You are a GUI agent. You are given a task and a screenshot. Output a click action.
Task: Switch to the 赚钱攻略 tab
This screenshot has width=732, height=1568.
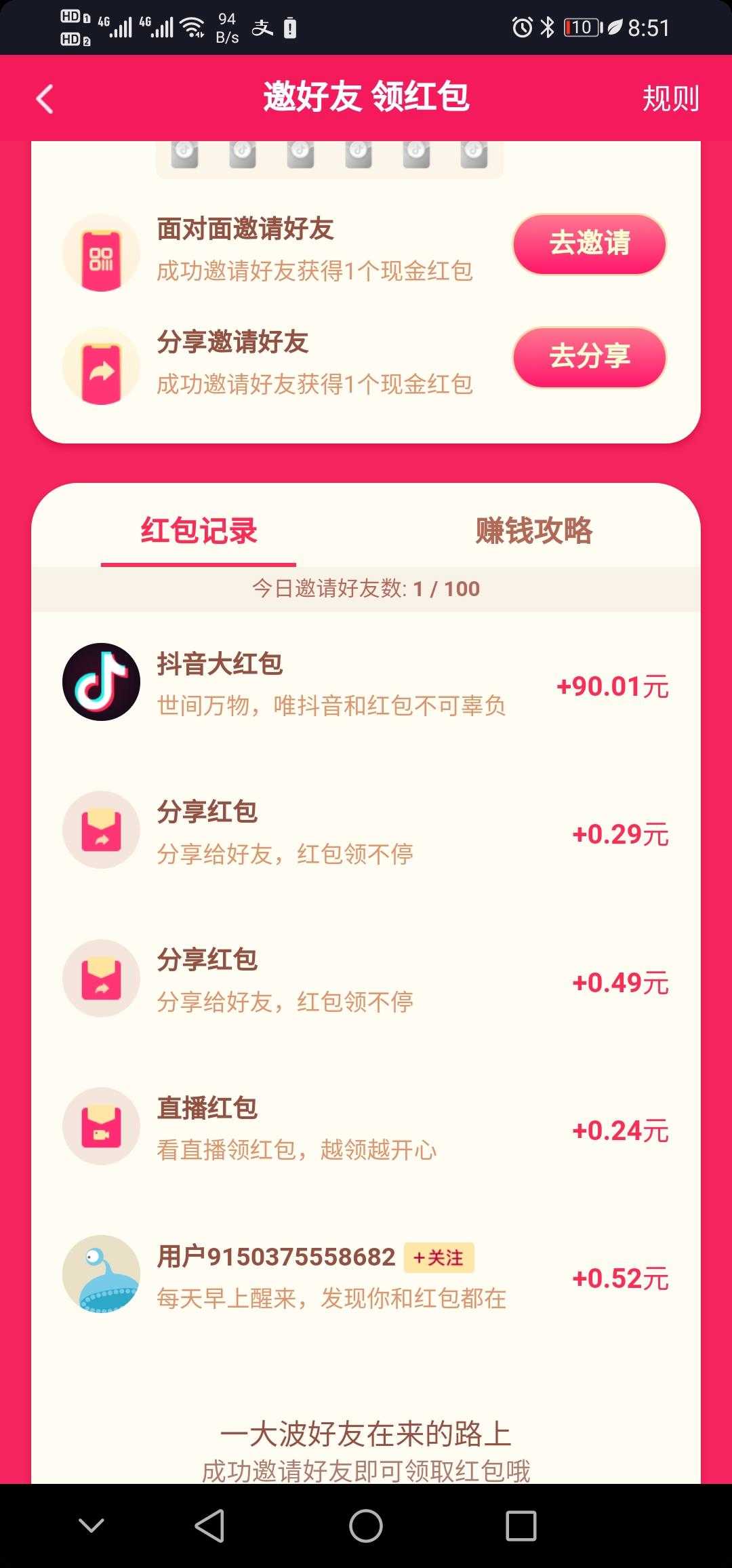pos(531,533)
